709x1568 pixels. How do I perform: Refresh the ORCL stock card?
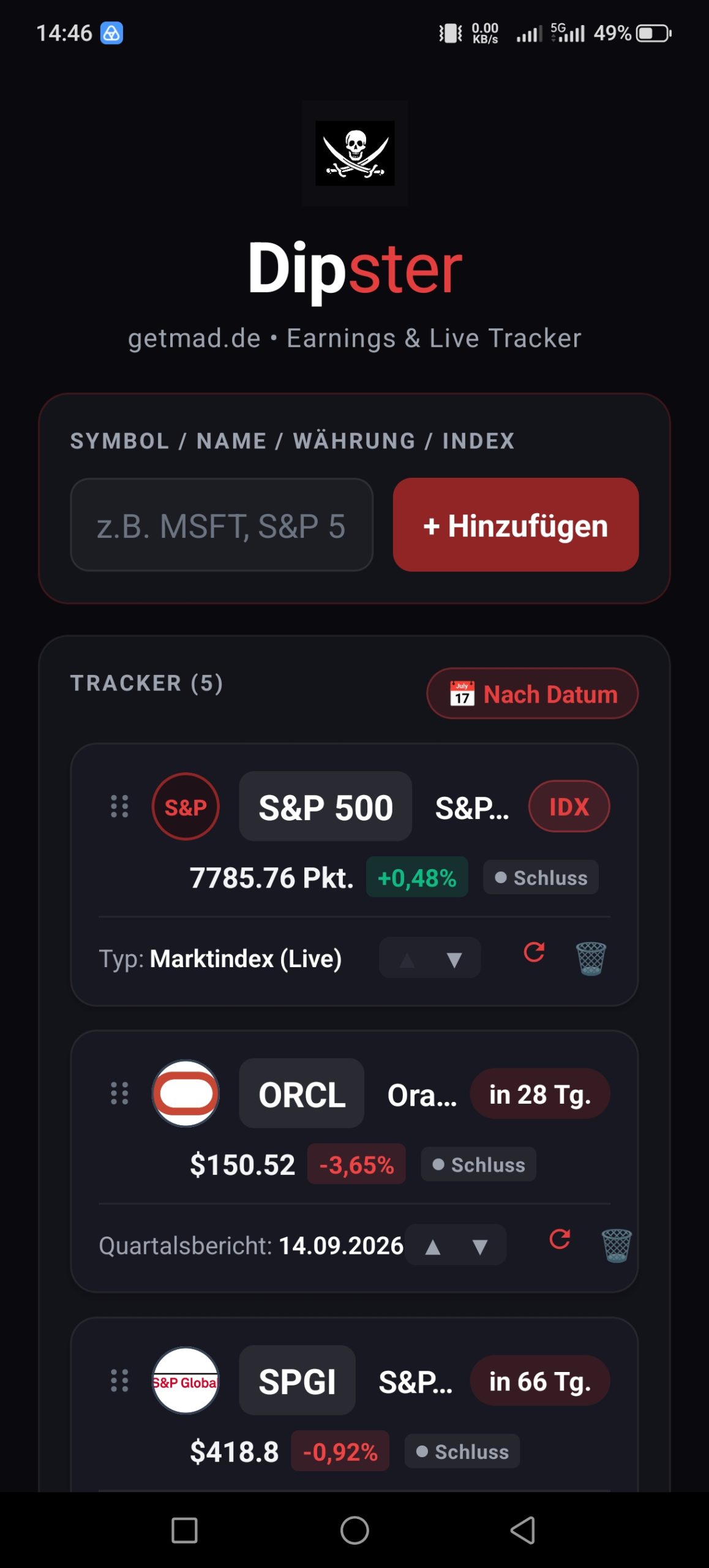coord(560,1240)
